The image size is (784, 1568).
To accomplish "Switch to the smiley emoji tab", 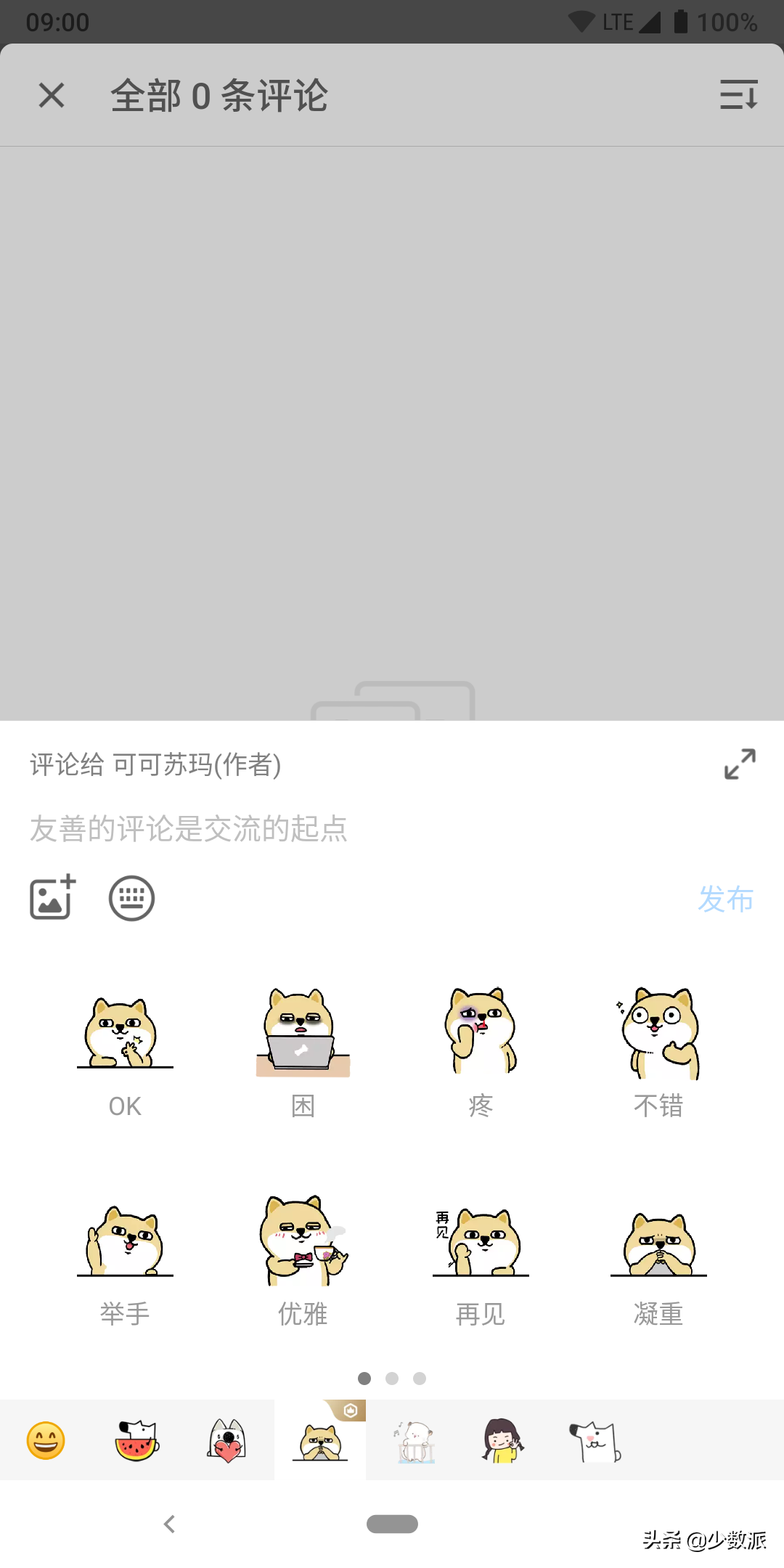I will [46, 1440].
